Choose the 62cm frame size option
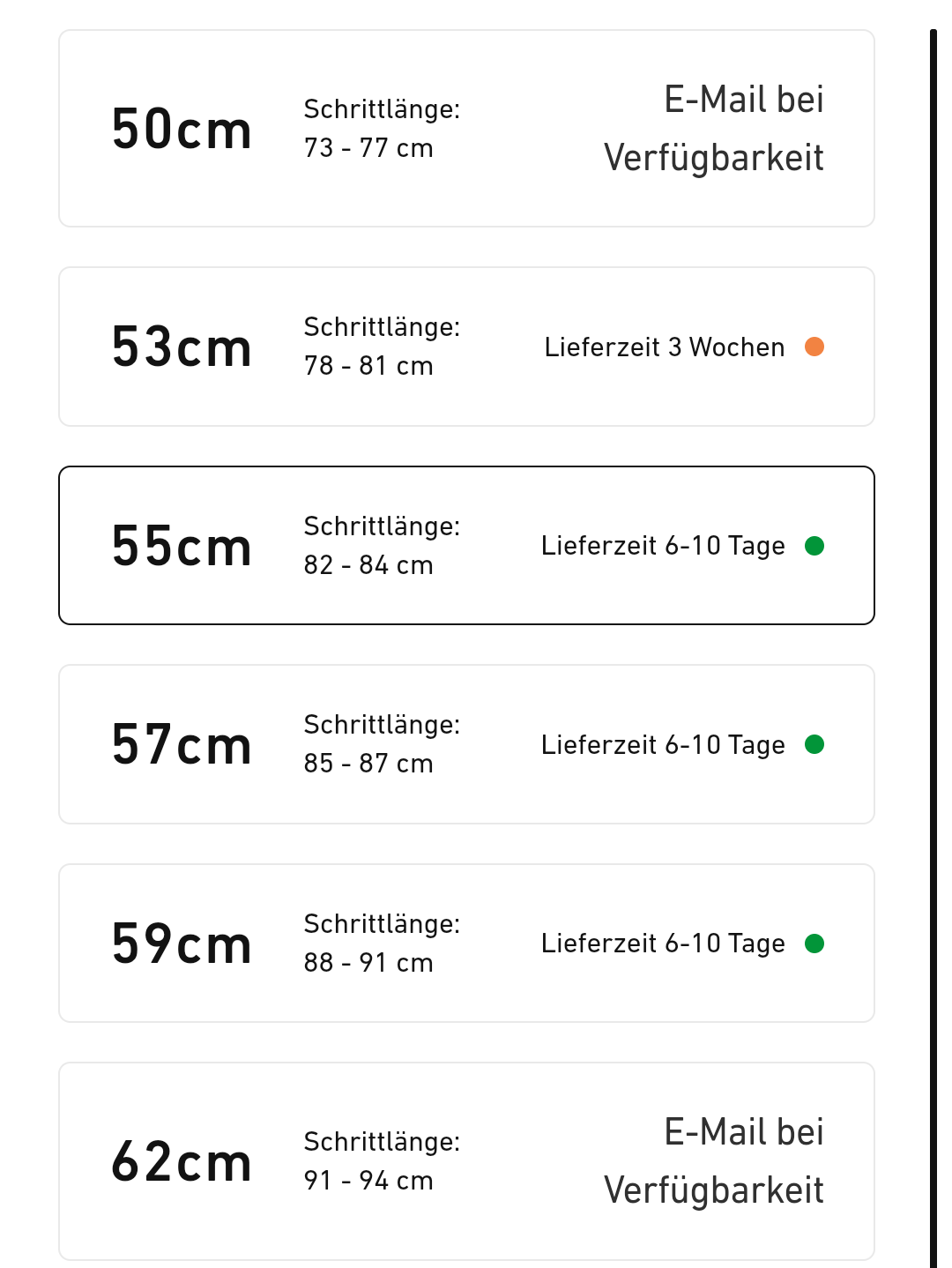952x1268 pixels. pos(466,1160)
